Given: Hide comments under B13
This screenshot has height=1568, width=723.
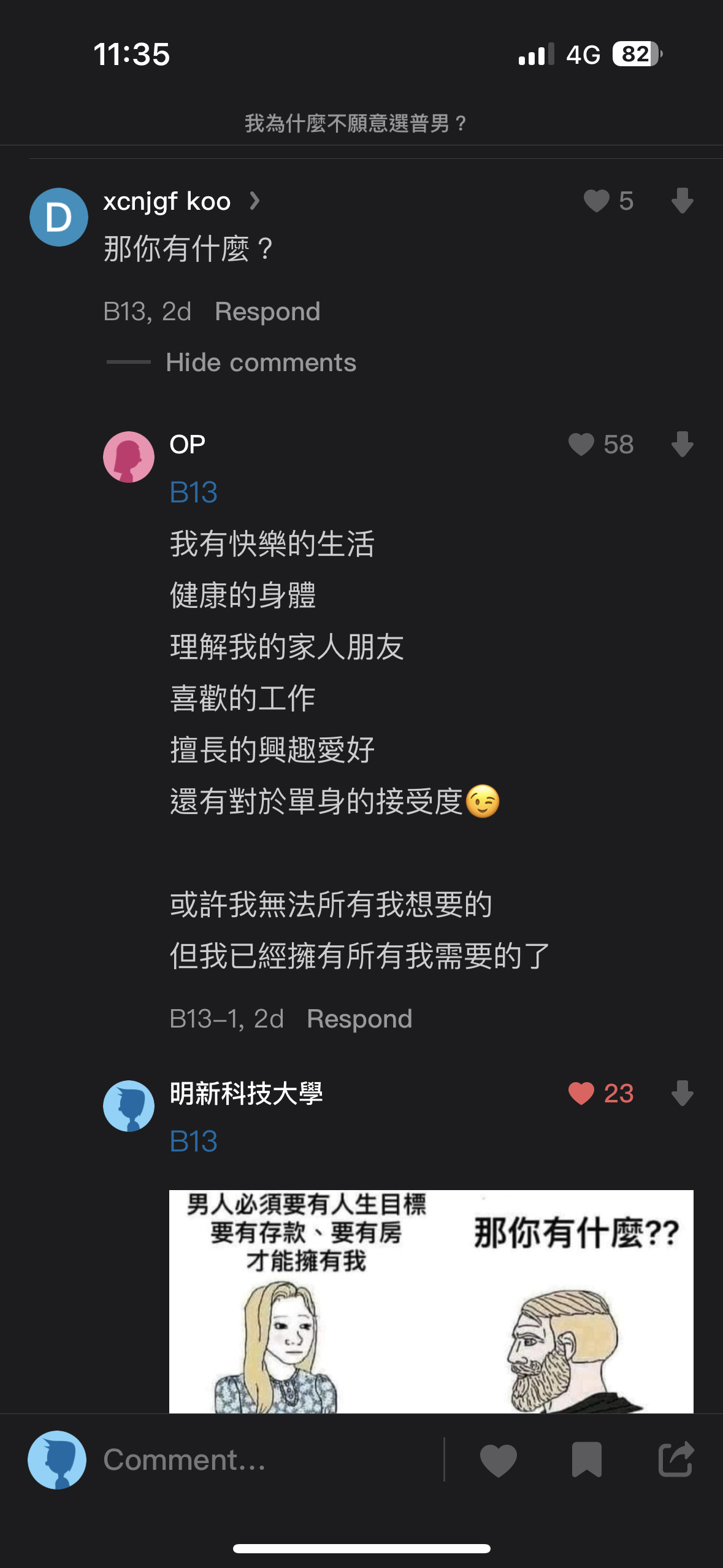Looking at the screenshot, I should tap(261, 363).
